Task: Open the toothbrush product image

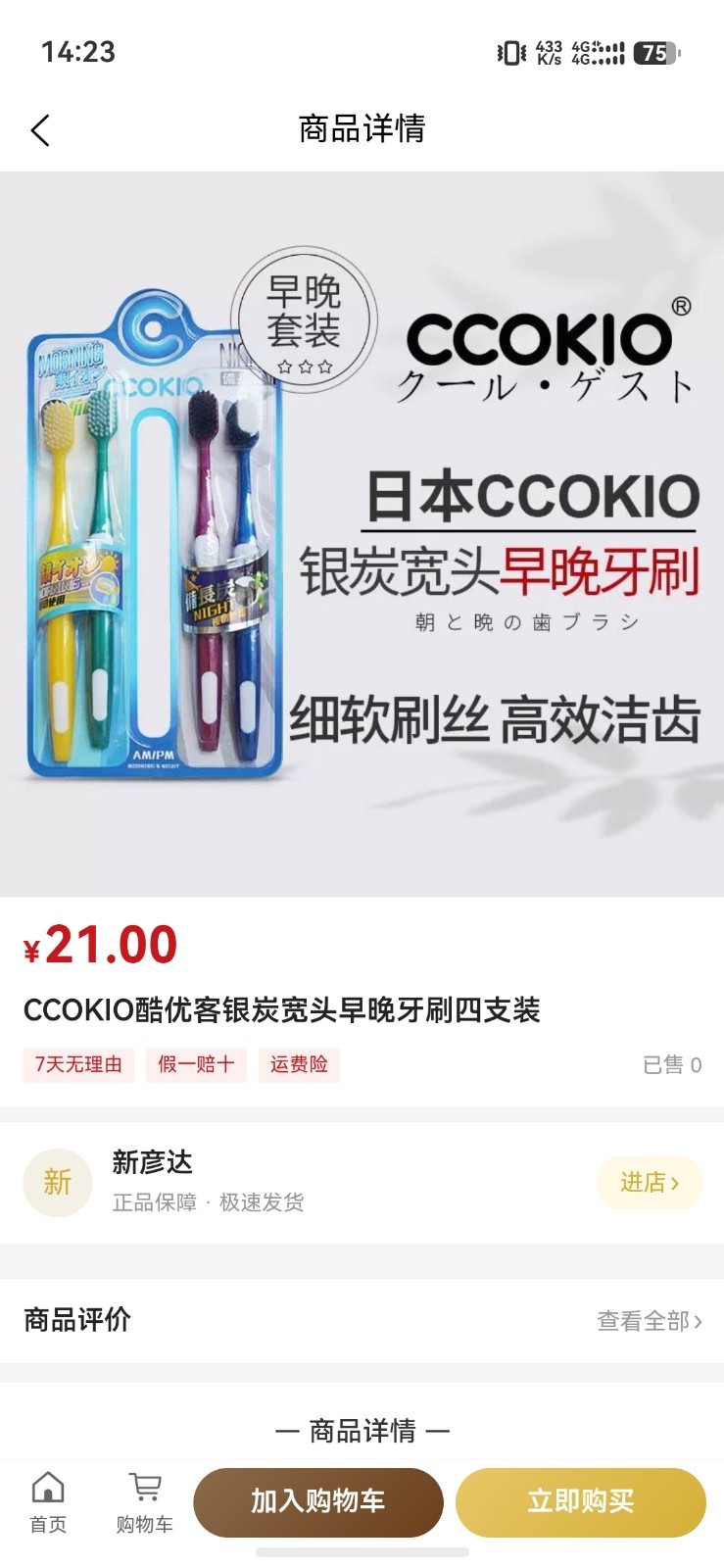Action: click(362, 534)
